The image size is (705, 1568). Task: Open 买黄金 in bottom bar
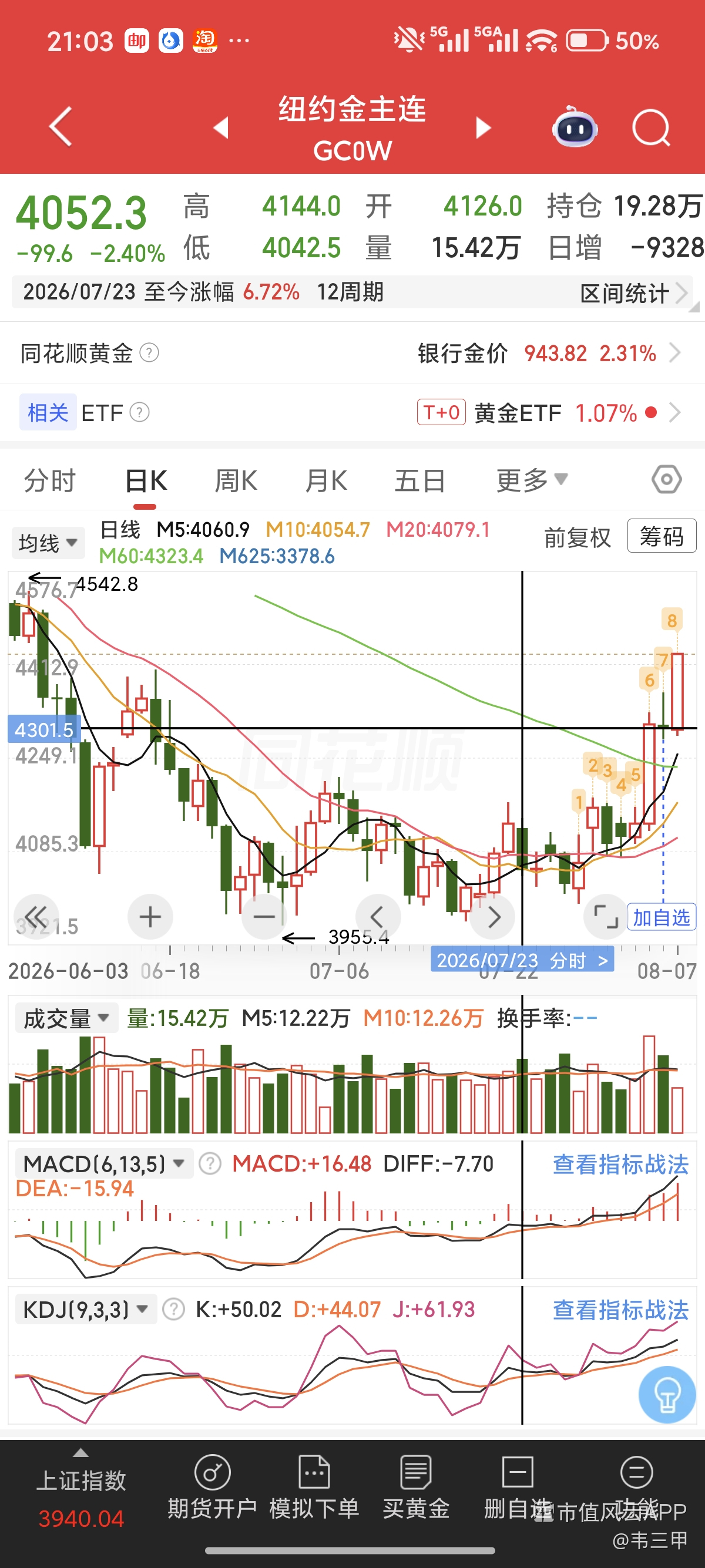[416, 1487]
